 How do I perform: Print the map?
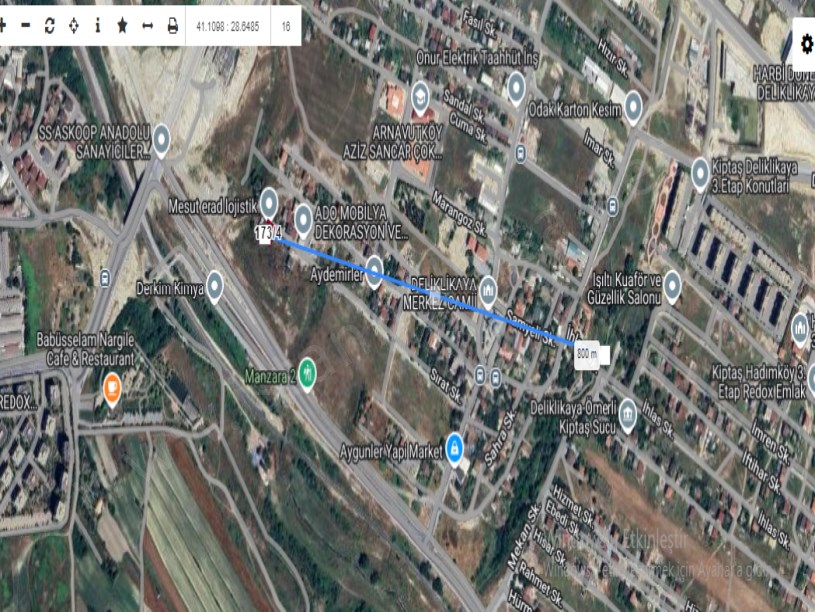(x=172, y=26)
